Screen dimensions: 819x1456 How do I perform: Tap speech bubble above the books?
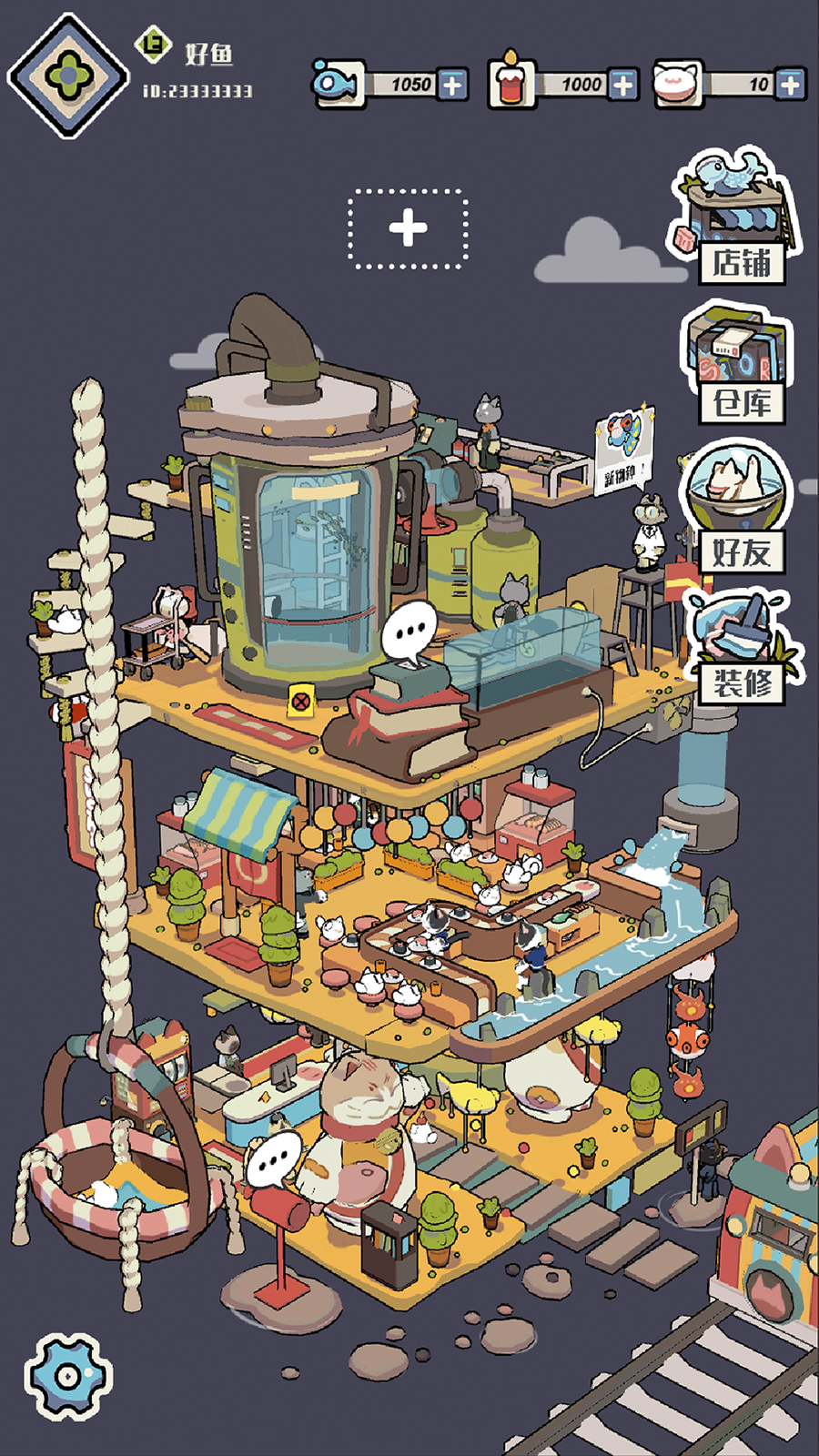coord(409,631)
